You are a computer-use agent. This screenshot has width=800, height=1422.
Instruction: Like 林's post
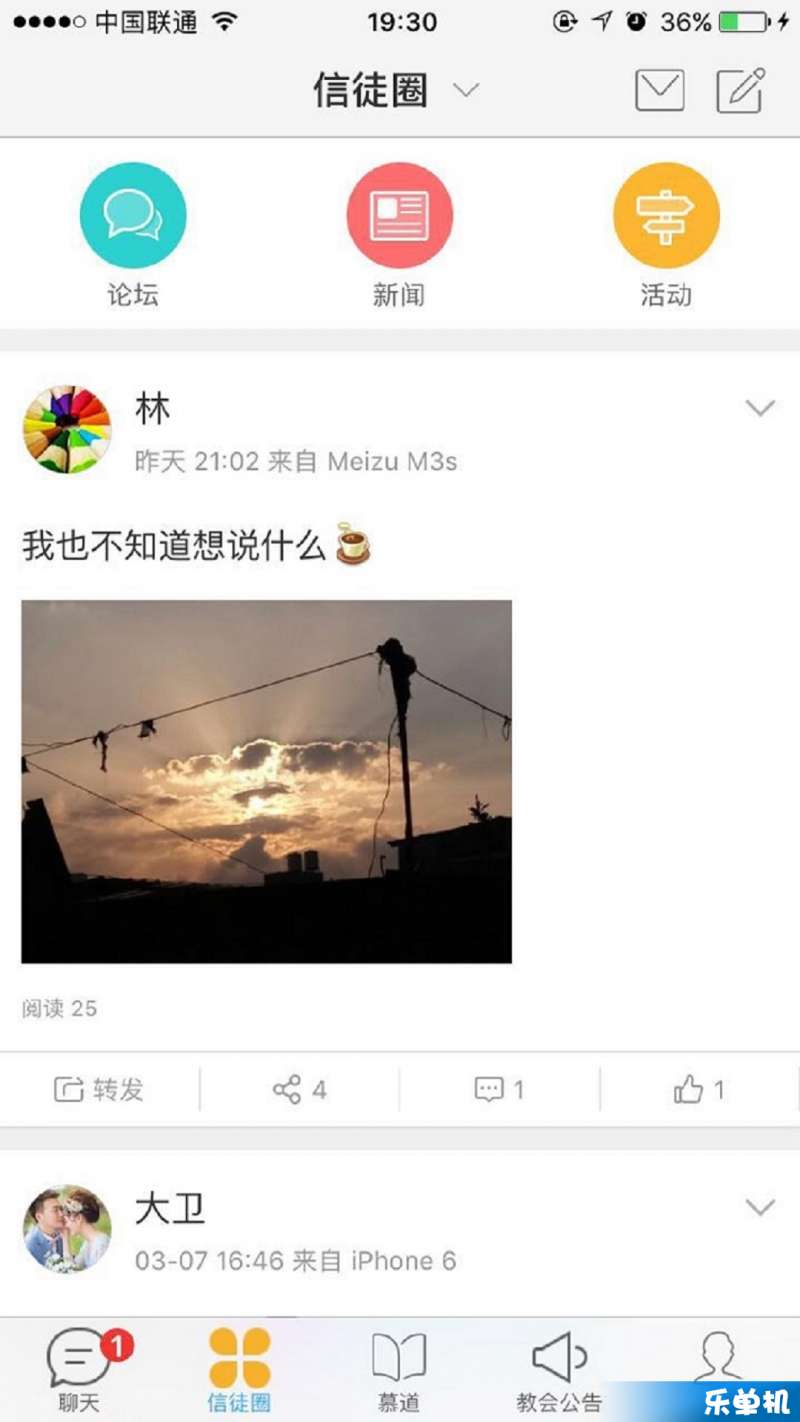(699, 1089)
